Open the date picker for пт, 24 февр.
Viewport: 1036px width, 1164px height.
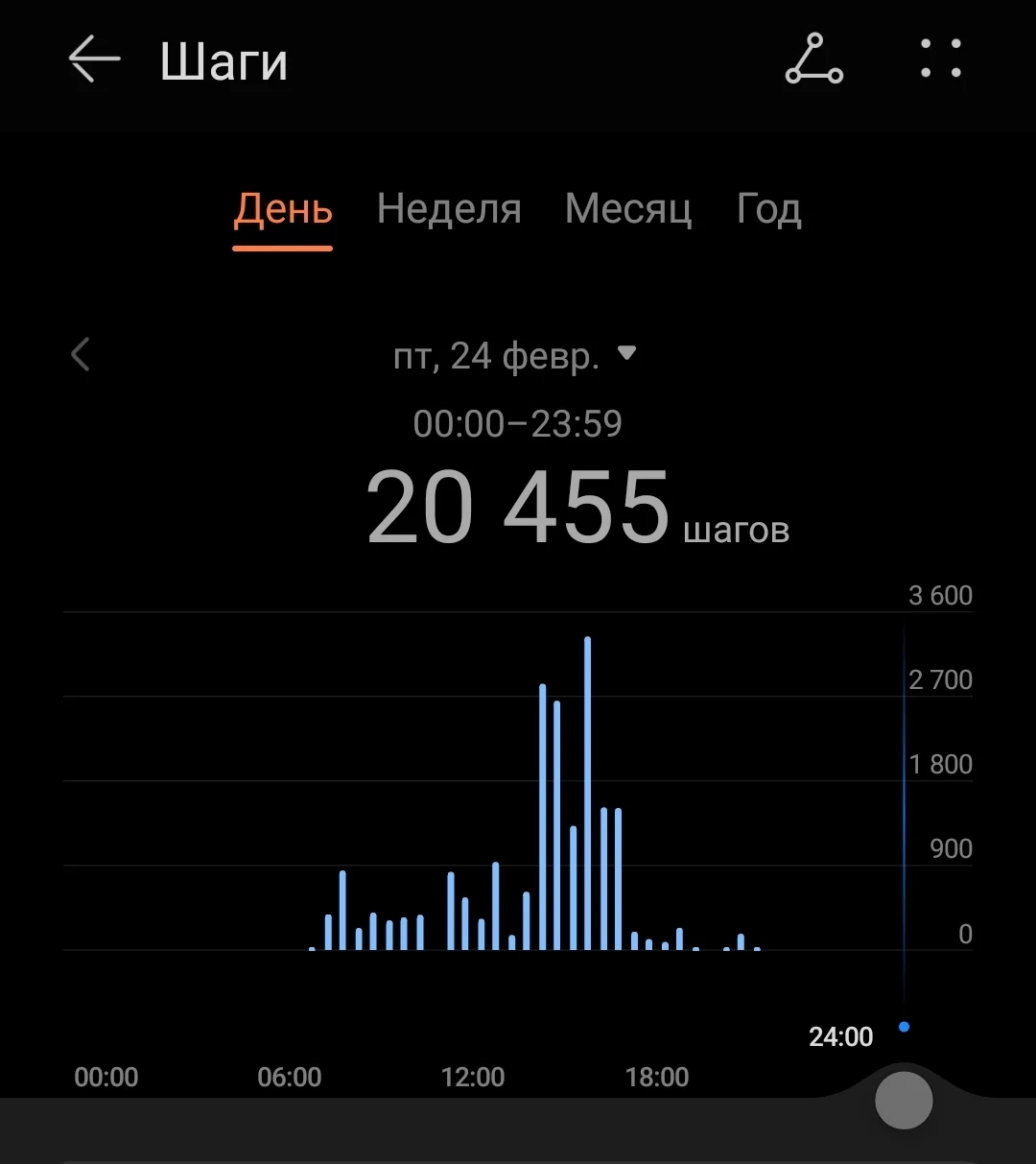click(x=514, y=356)
